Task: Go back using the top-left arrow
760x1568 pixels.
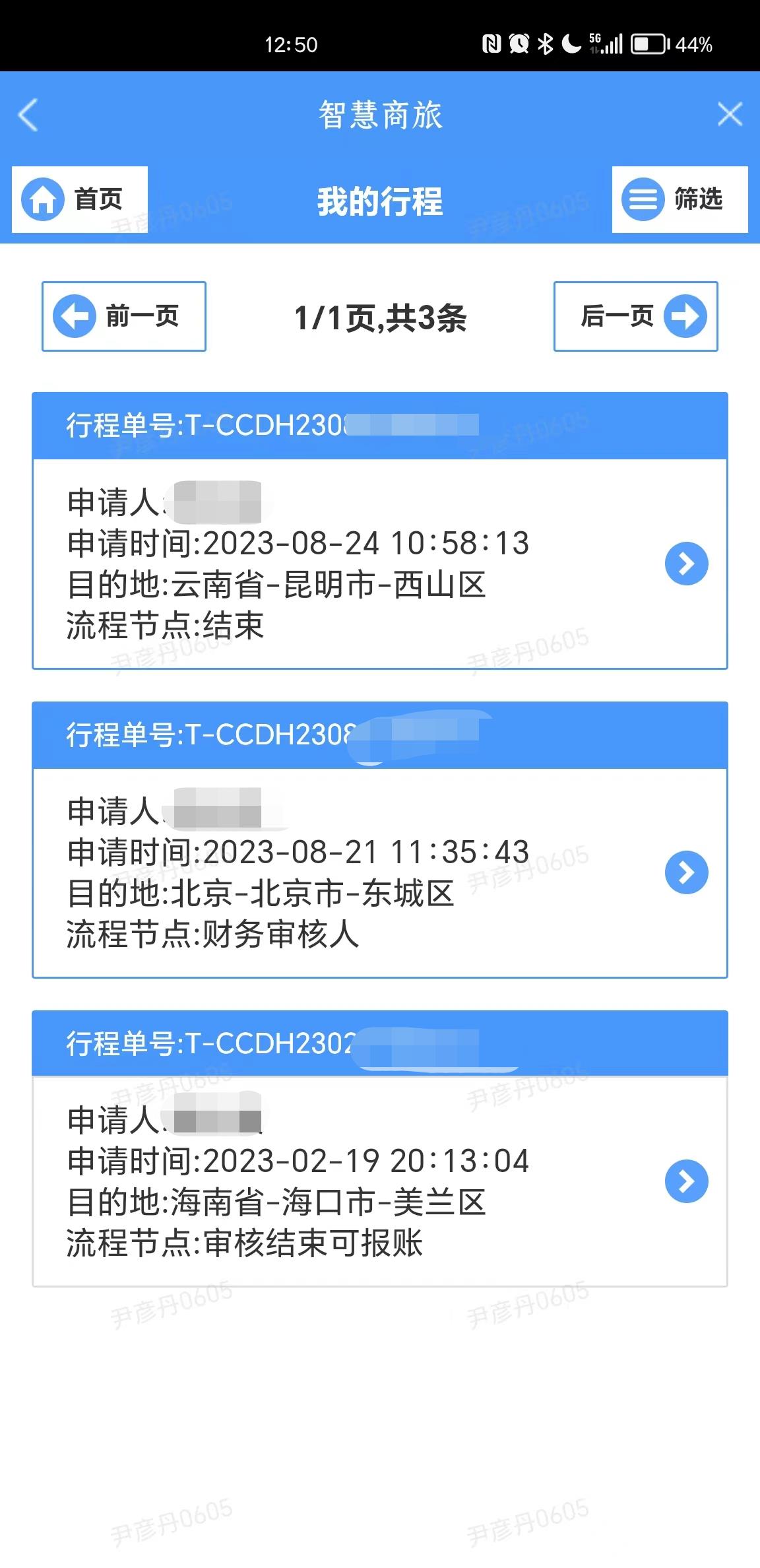Action: click(28, 115)
